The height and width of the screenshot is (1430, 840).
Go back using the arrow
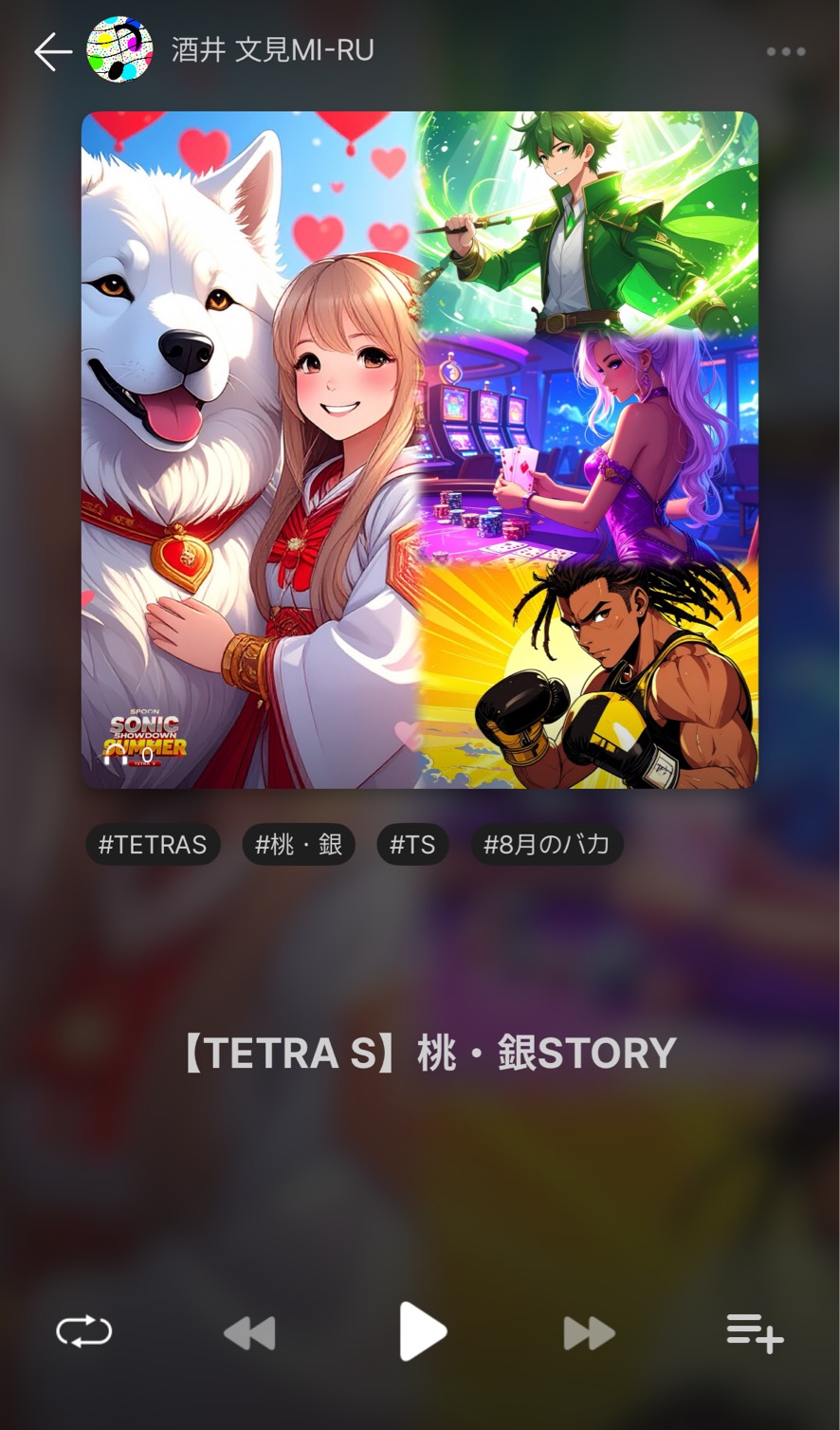pyautogui.click(x=53, y=51)
